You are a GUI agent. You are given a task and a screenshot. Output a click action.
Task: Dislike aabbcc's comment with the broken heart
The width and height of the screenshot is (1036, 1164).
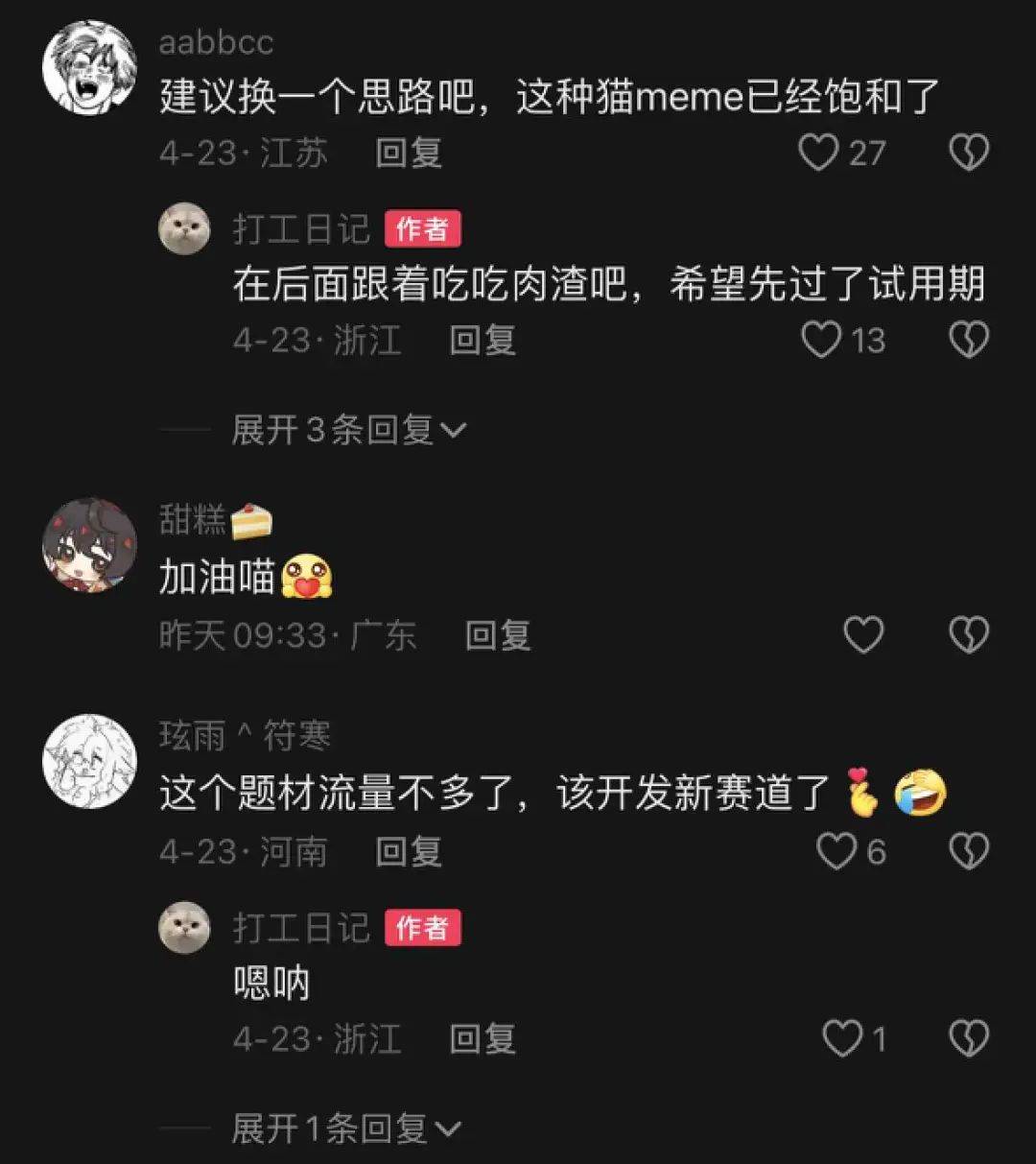[968, 153]
